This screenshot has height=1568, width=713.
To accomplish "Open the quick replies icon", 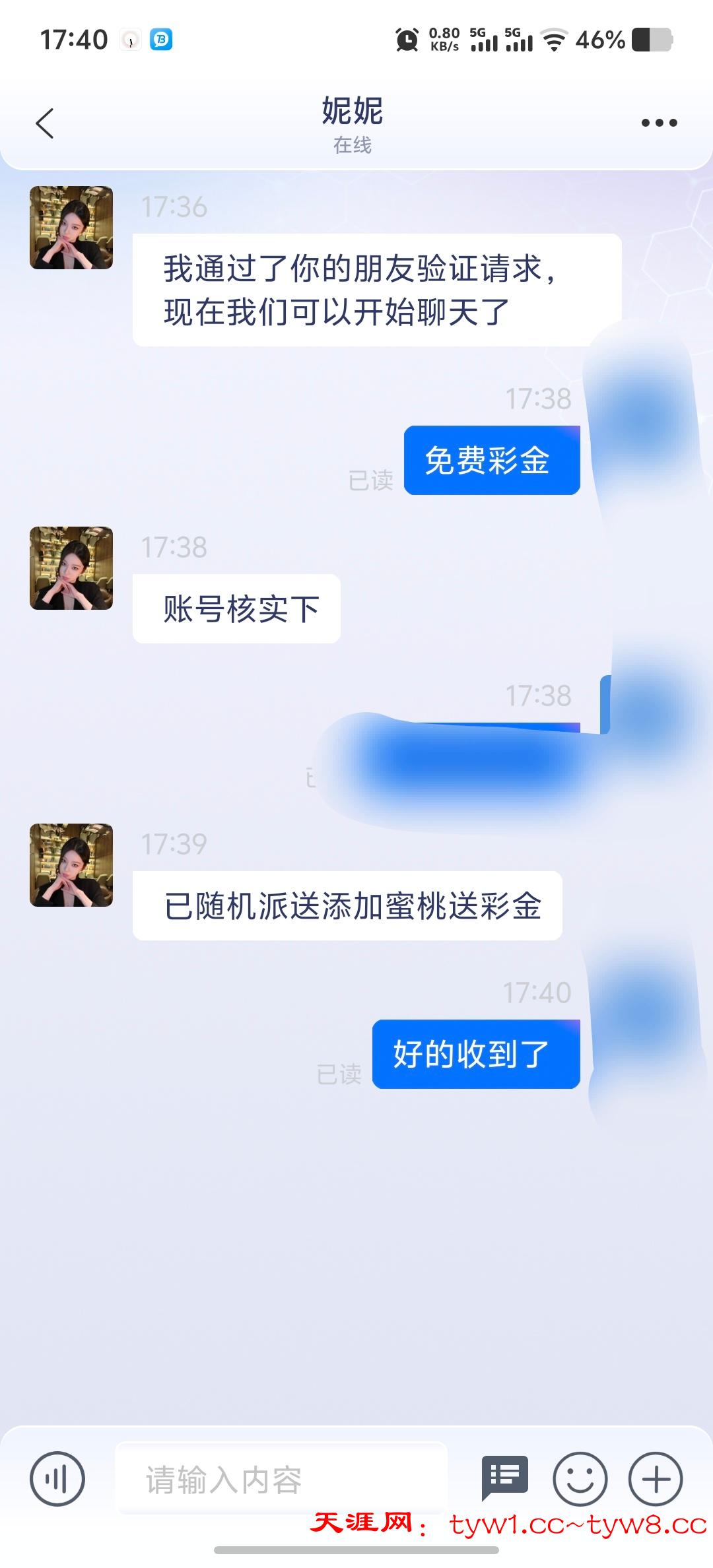I will pos(505,1478).
